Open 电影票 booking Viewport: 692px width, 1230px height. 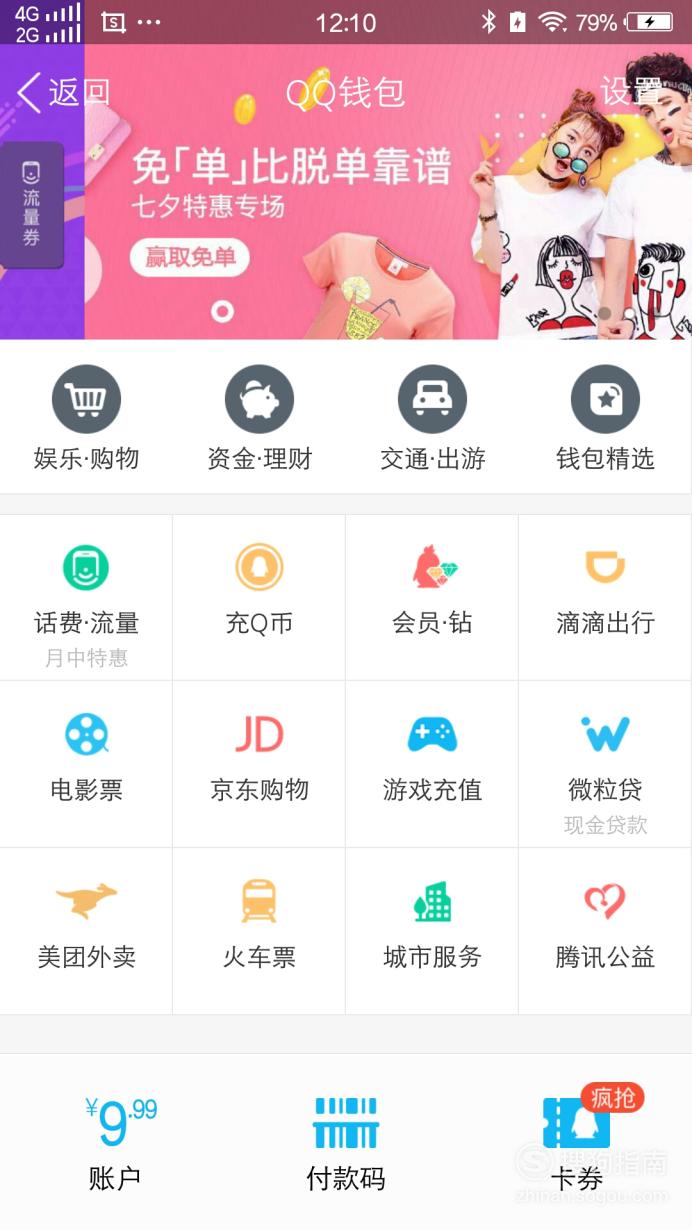(86, 764)
